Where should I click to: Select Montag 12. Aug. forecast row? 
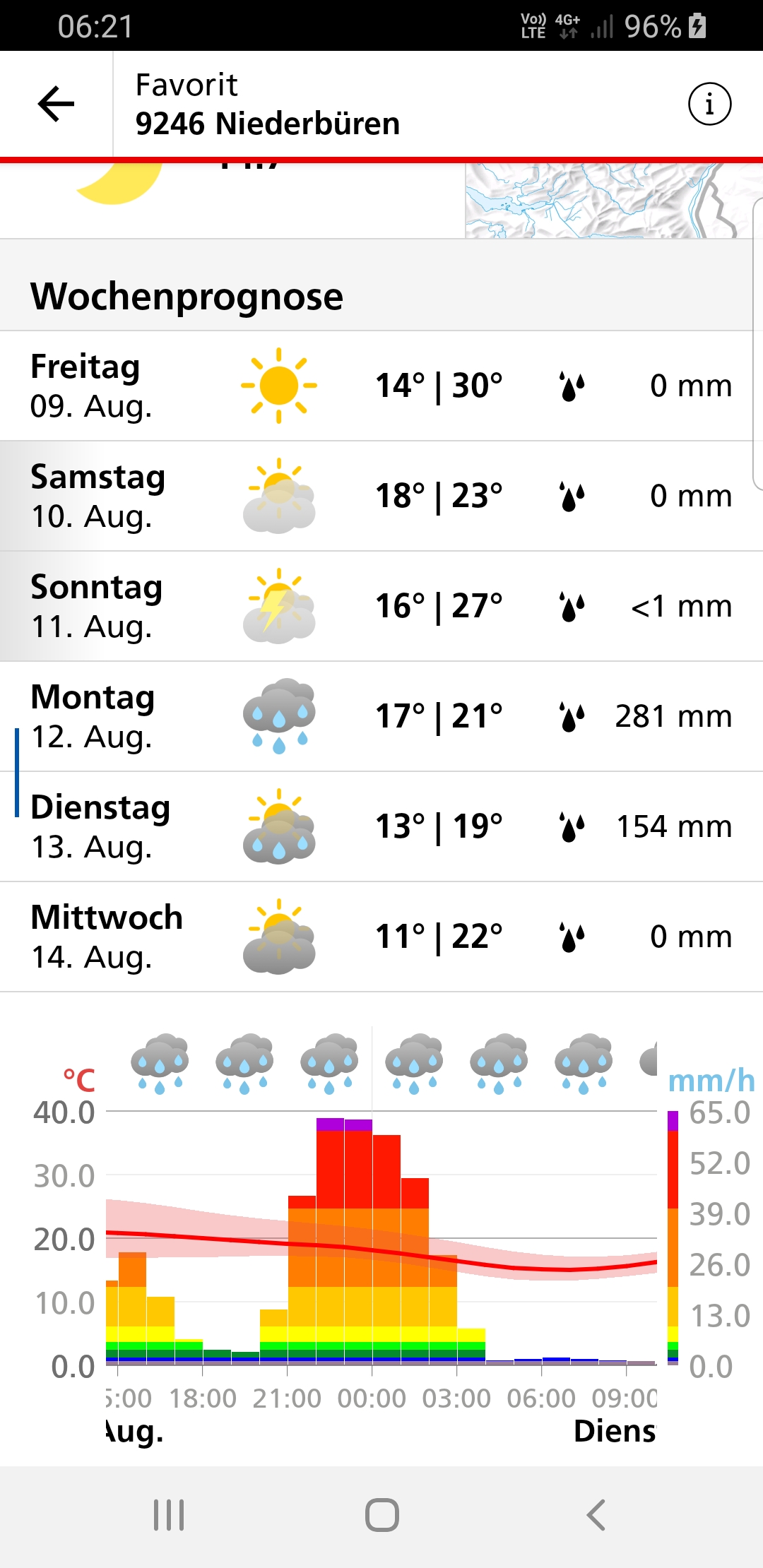381,716
